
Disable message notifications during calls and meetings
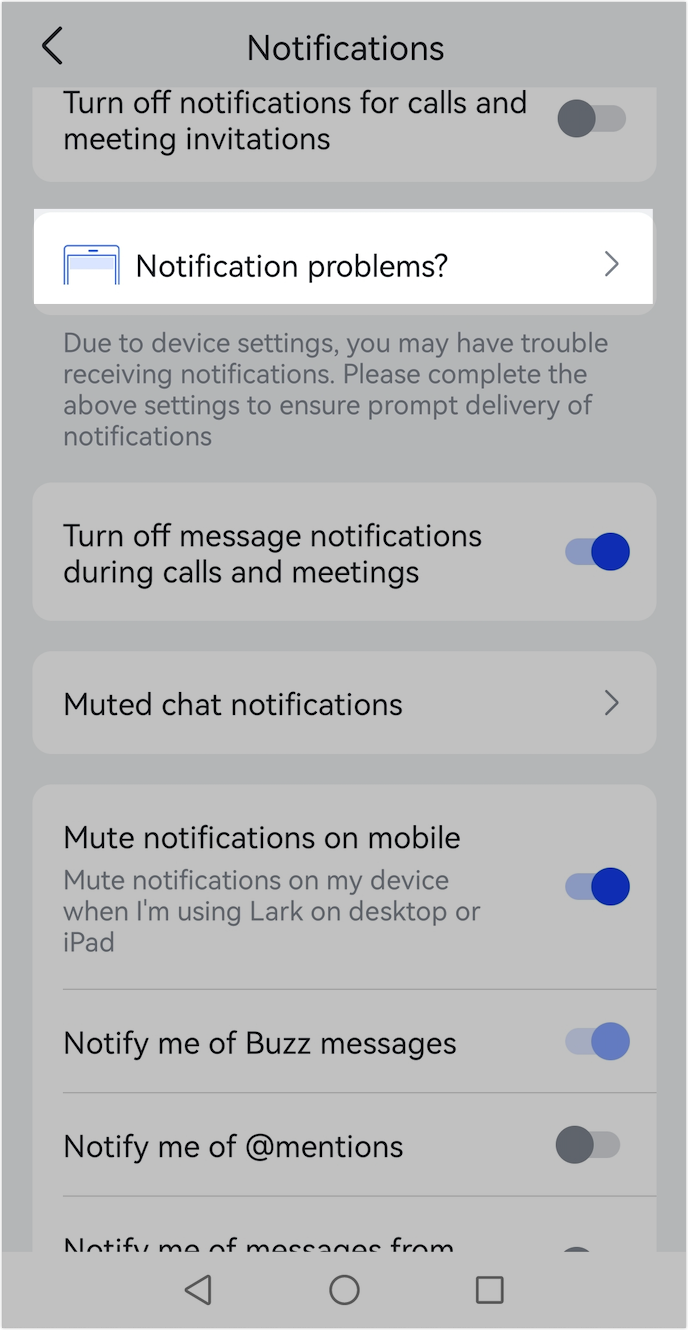597,551
